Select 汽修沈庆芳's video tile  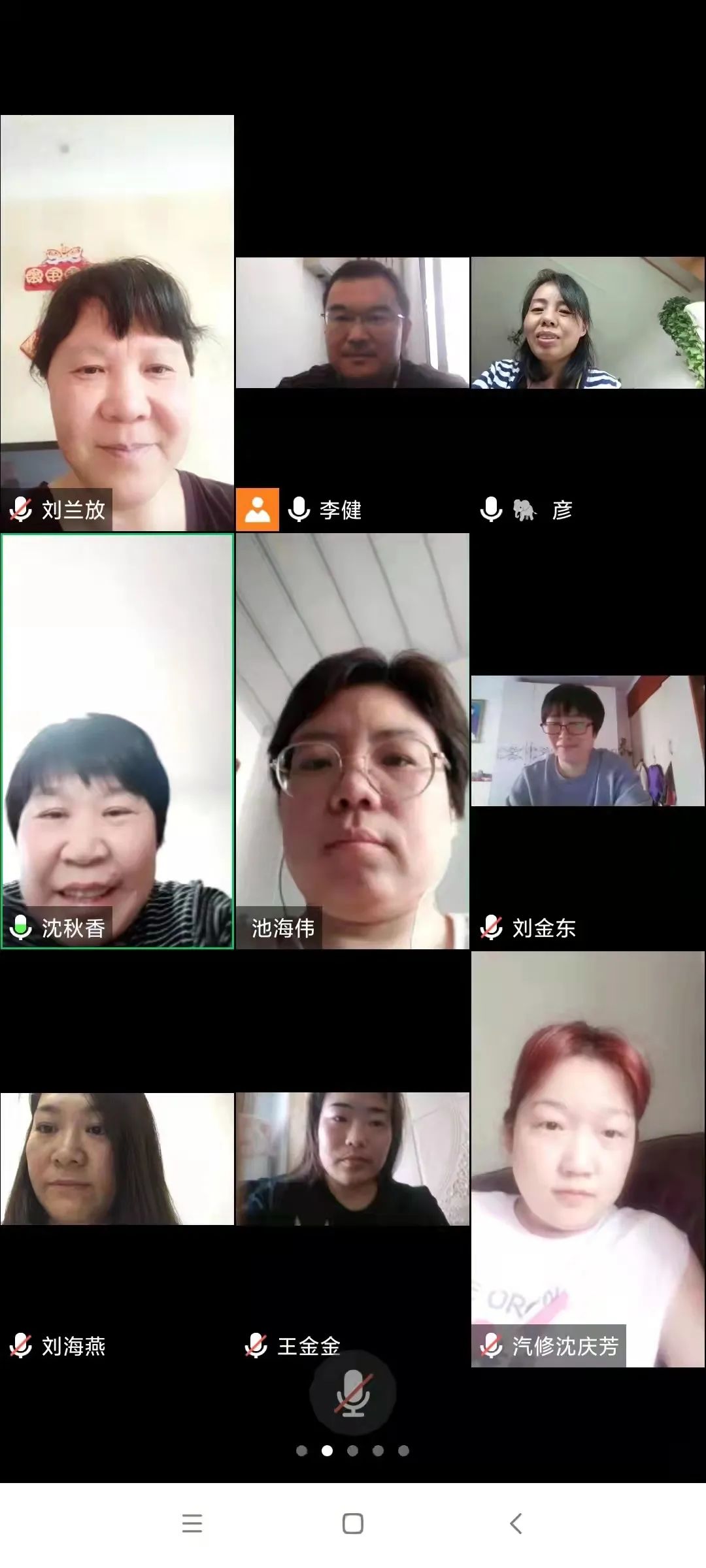tap(588, 1158)
